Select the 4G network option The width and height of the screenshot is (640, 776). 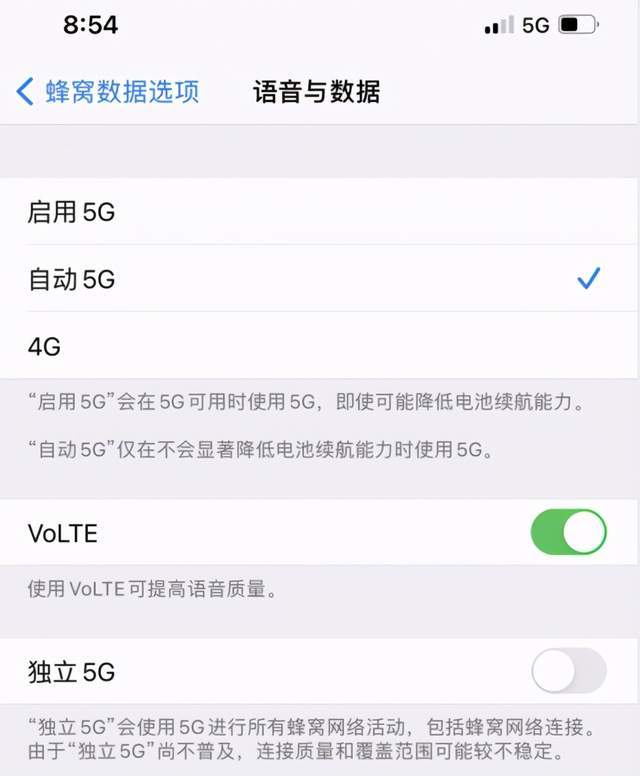point(320,346)
